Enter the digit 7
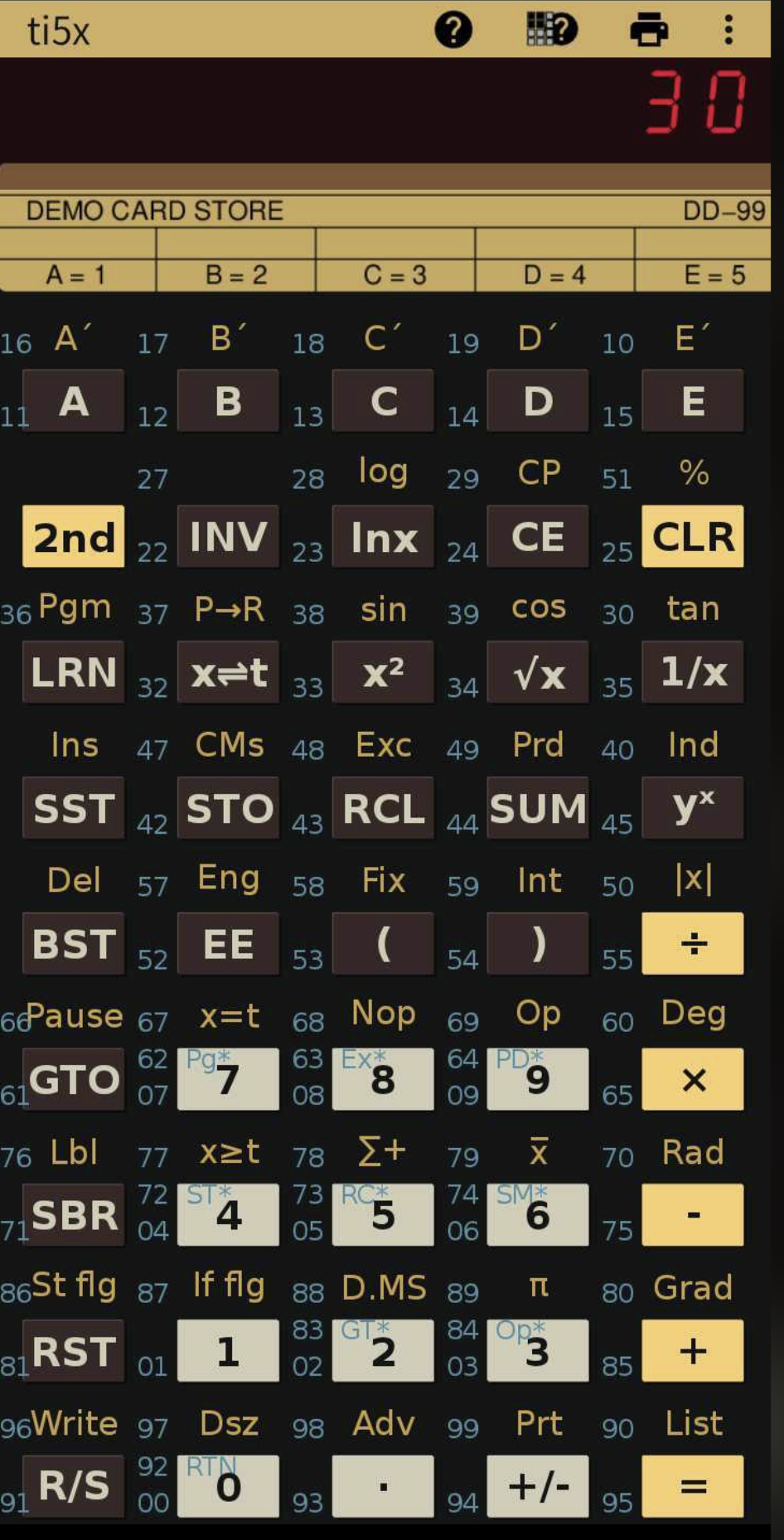 click(228, 1079)
